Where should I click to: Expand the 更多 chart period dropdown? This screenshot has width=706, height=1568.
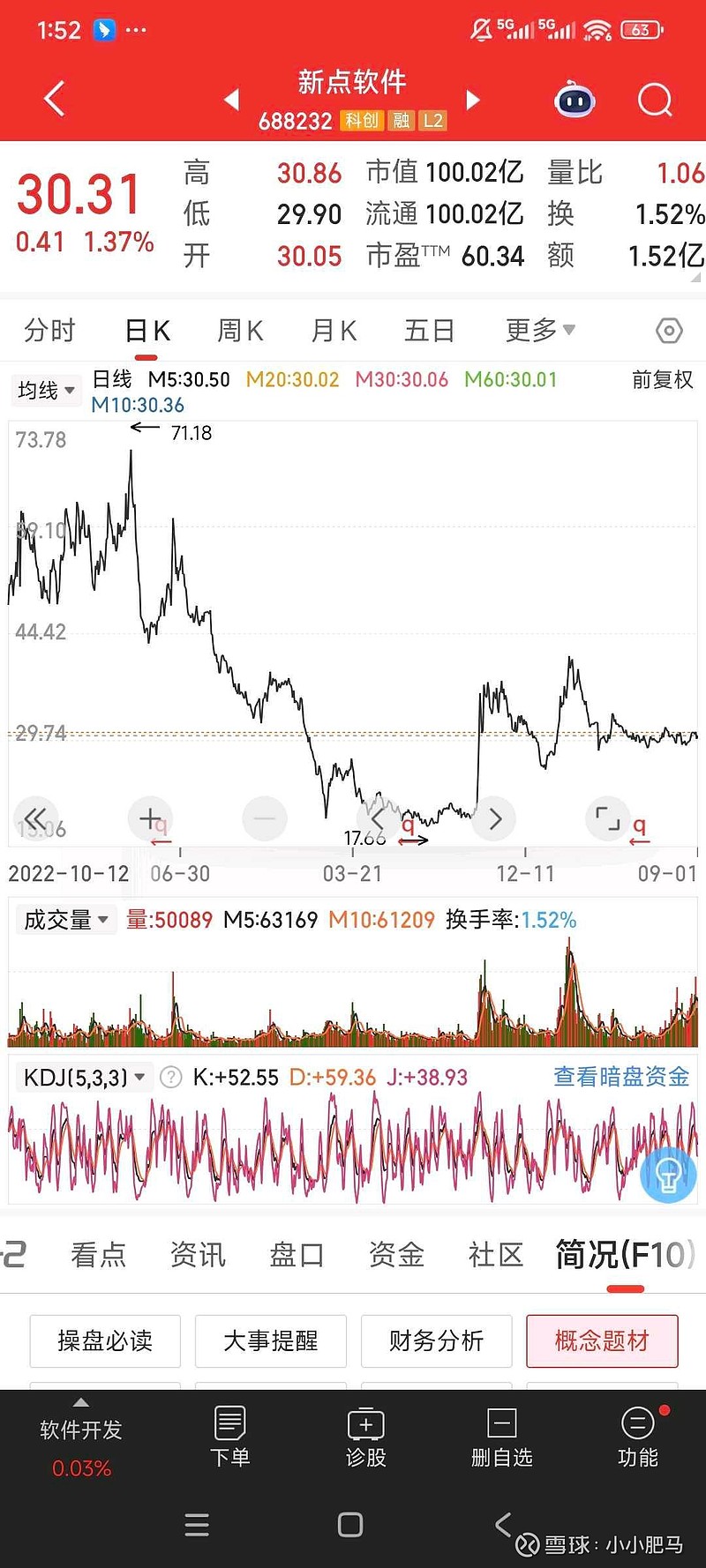(539, 330)
